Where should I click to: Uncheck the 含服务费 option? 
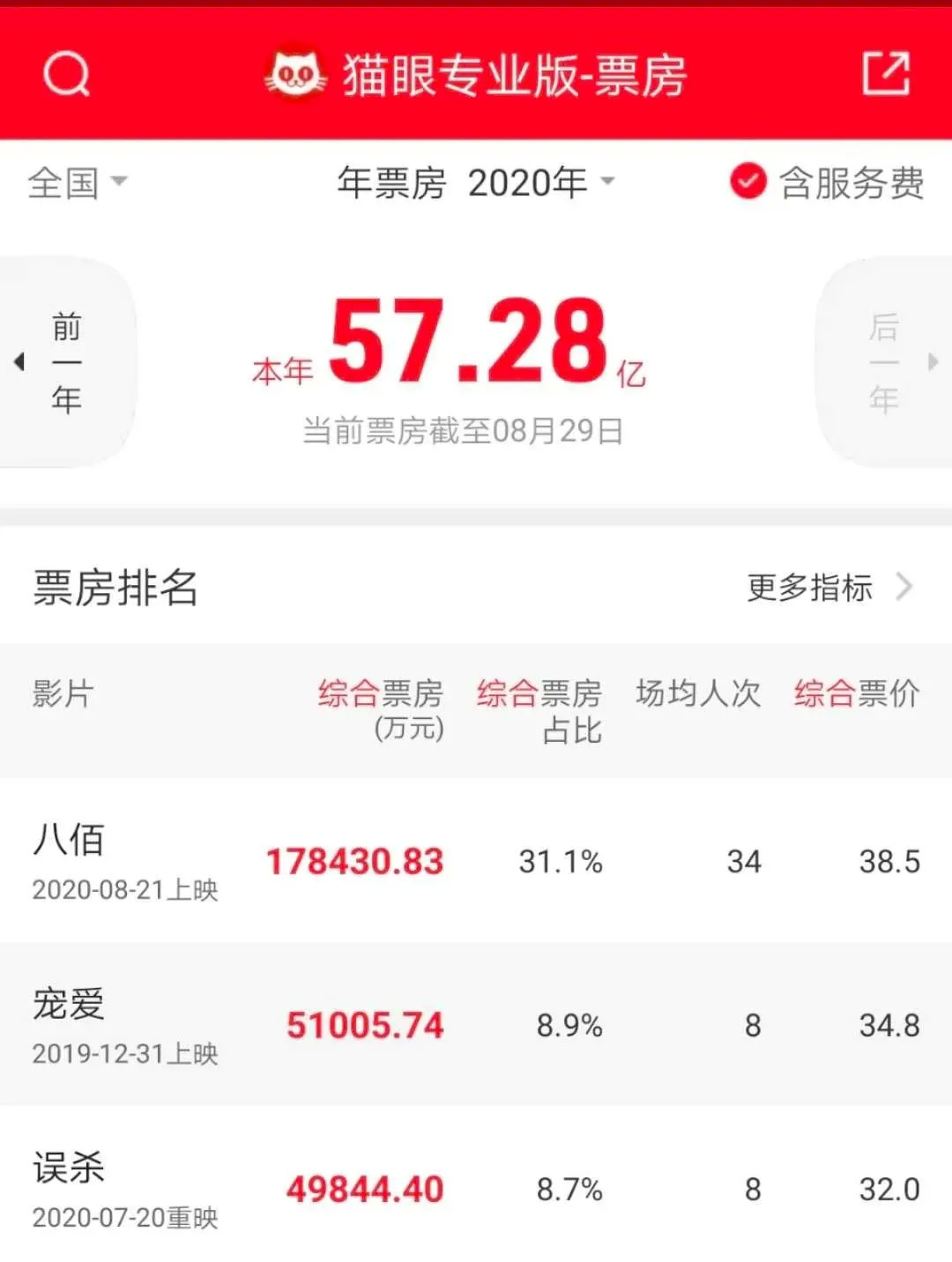click(x=827, y=182)
